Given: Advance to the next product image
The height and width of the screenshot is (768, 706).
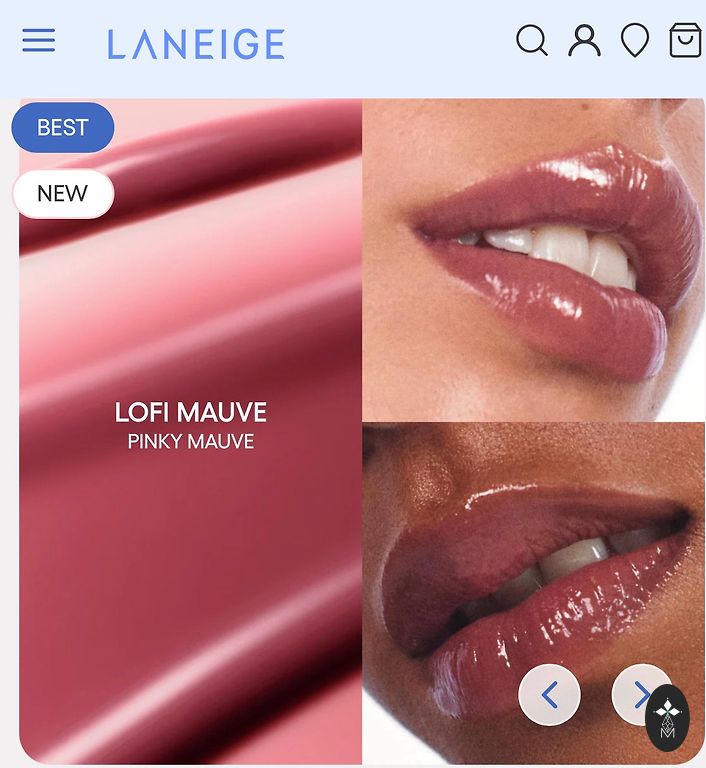Looking at the screenshot, I should [x=638, y=695].
